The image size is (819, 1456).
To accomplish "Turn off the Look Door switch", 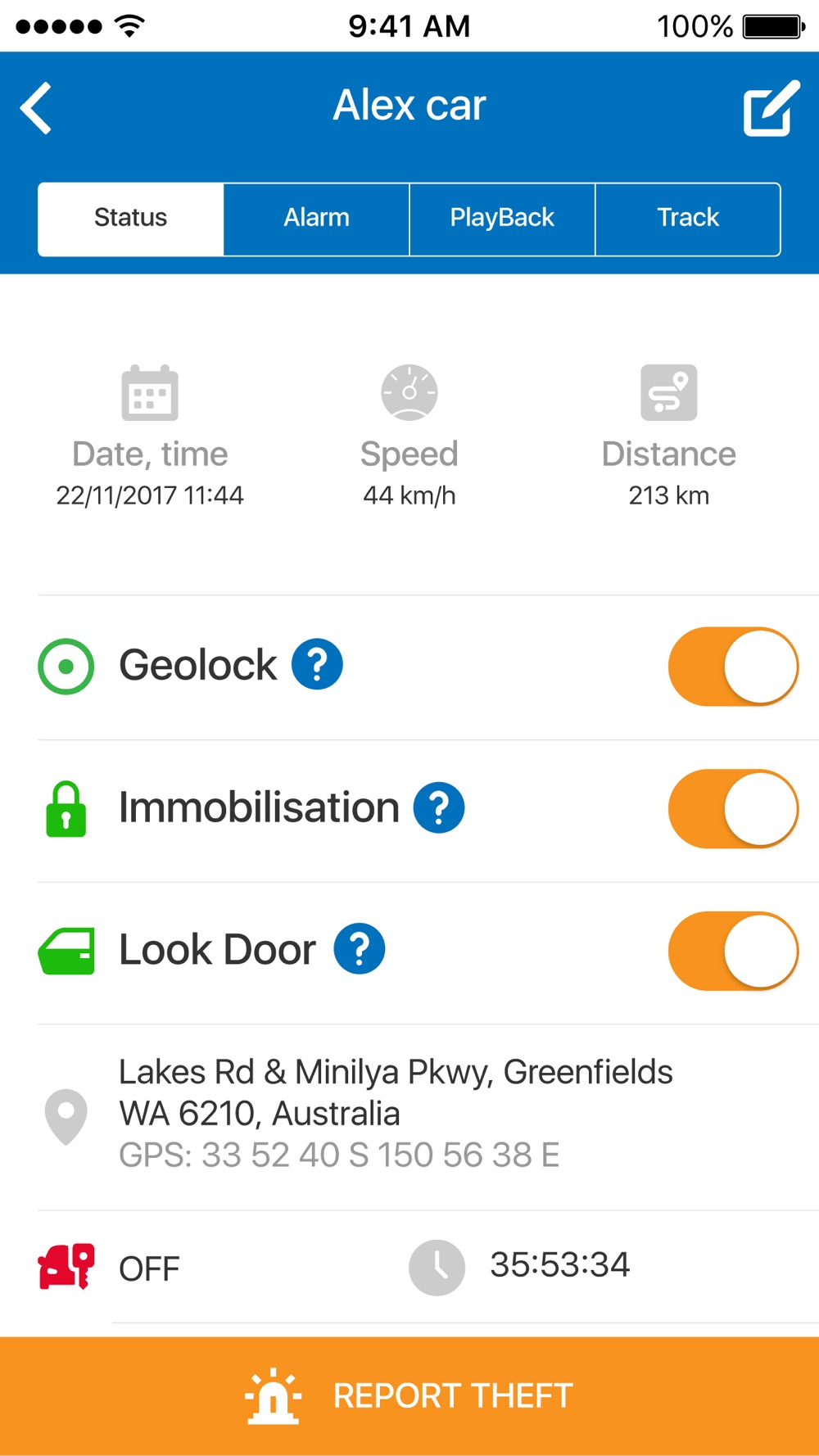I will click(733, 951).
